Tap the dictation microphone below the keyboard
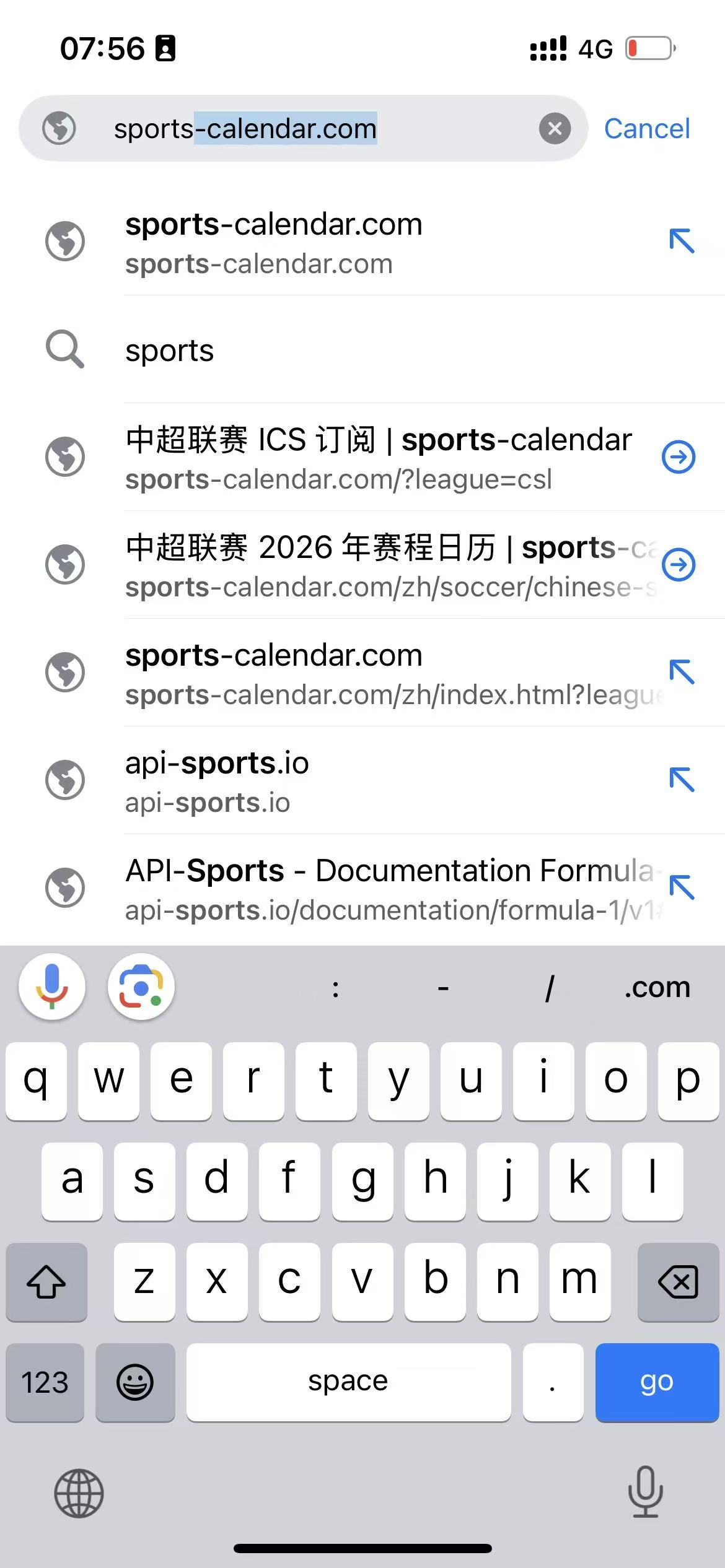 [x=645, y=1494]
